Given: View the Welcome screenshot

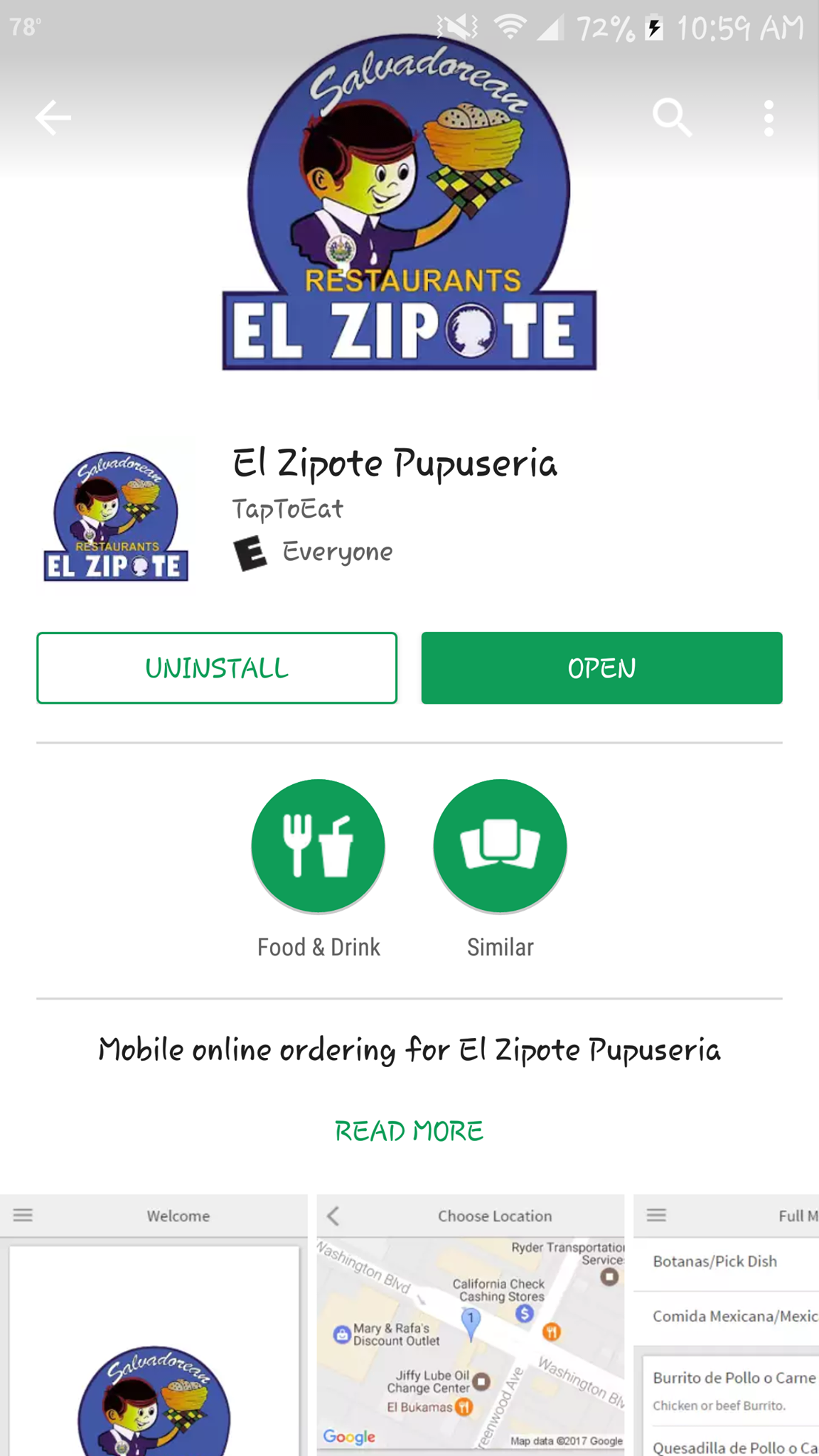Looking at the screenshot, I should pos(154,1329).
